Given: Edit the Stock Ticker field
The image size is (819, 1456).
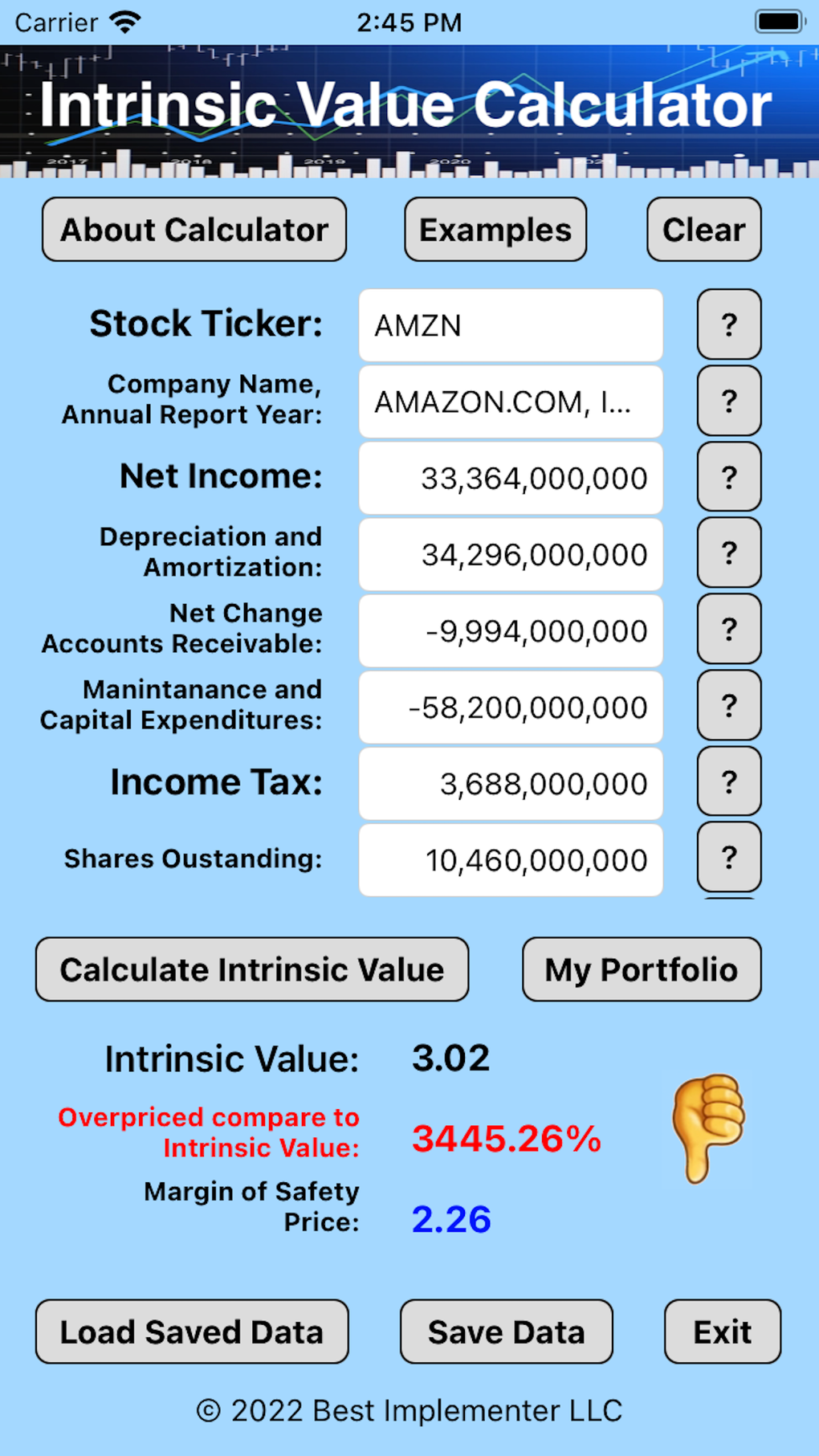Looking at the screenshot, I should (x=511, y=325).
